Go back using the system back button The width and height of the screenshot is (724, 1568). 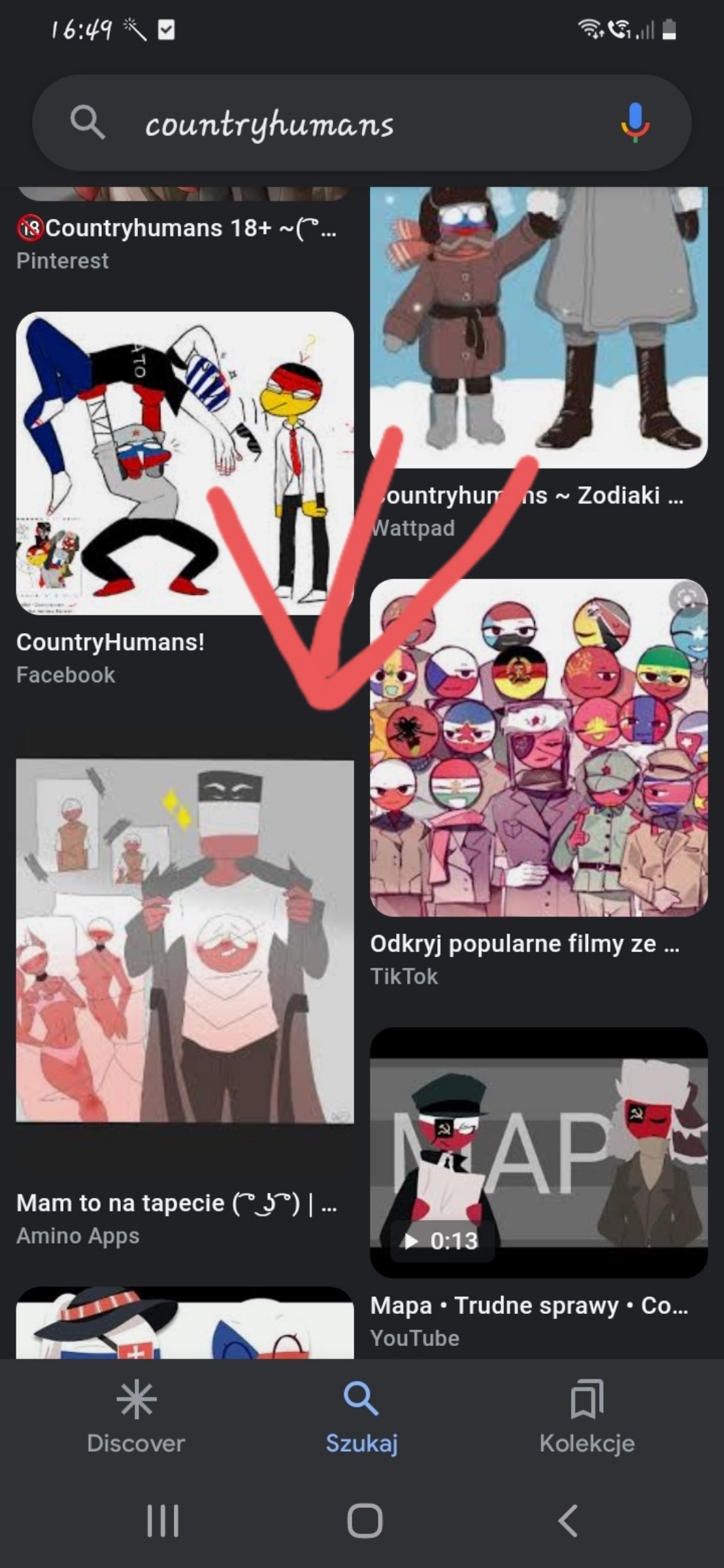click(568, 1521)
